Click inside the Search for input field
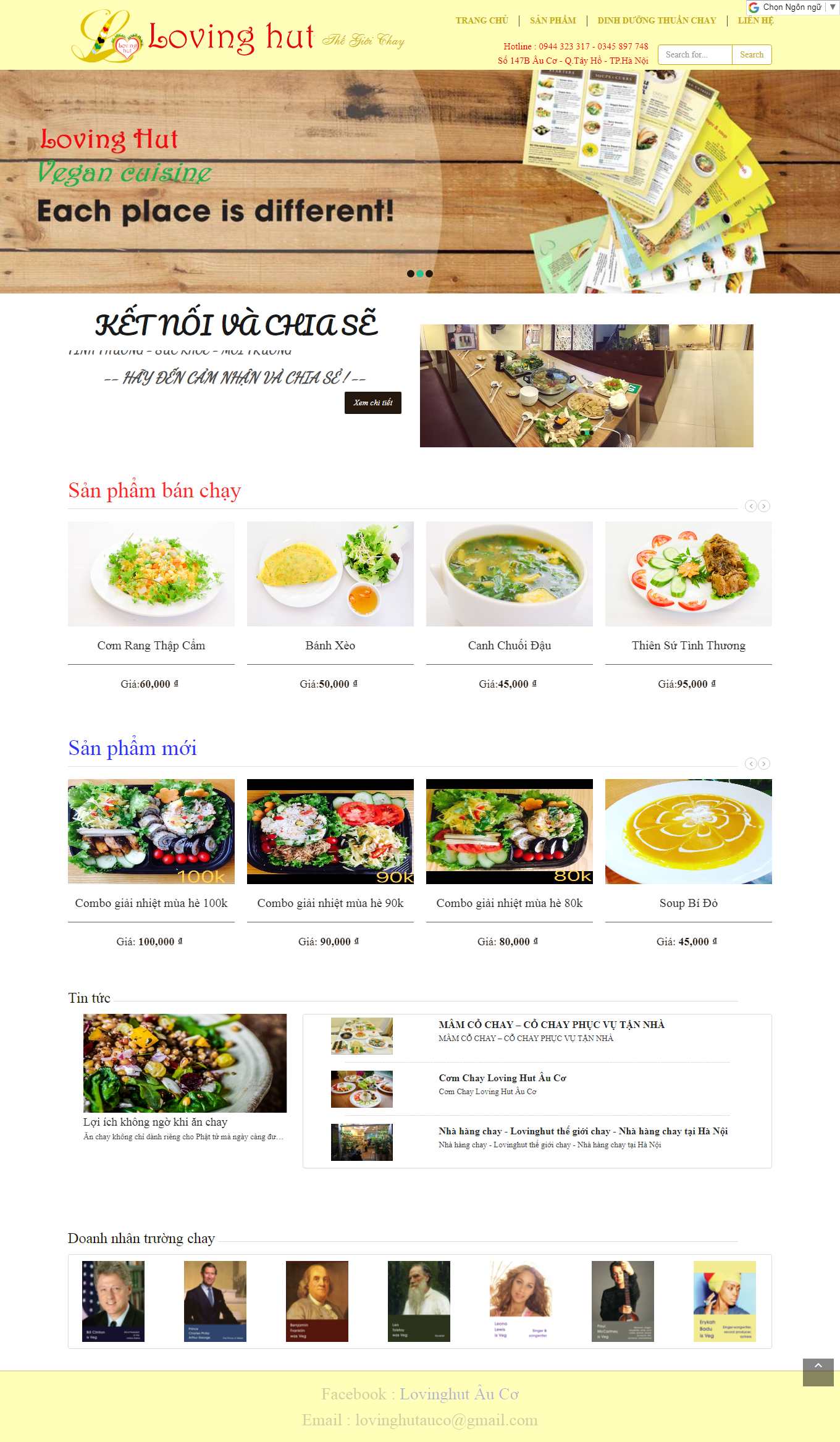840x1442 pixels. coord(695,54)
